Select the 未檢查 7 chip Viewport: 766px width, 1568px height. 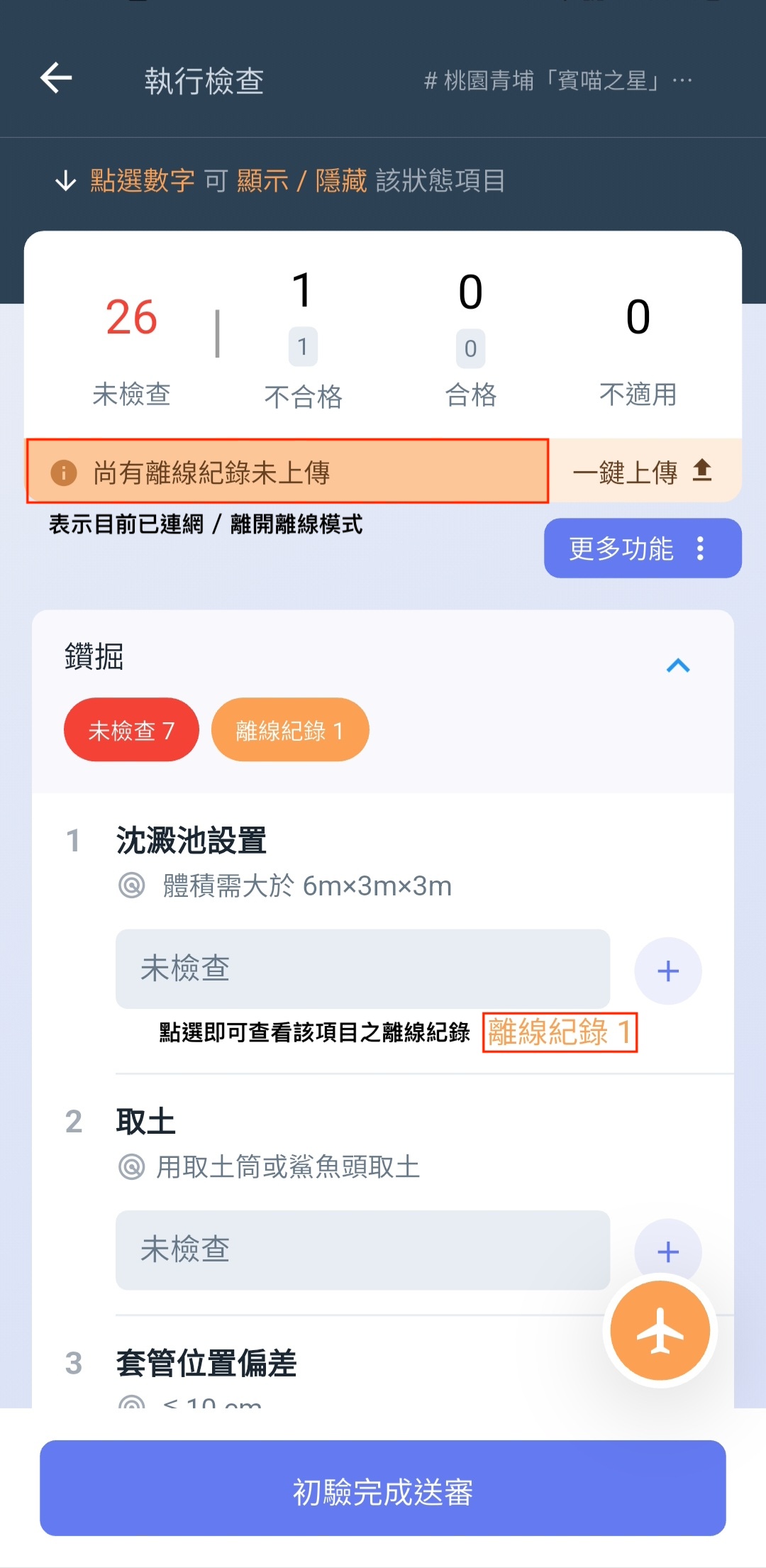131,730
